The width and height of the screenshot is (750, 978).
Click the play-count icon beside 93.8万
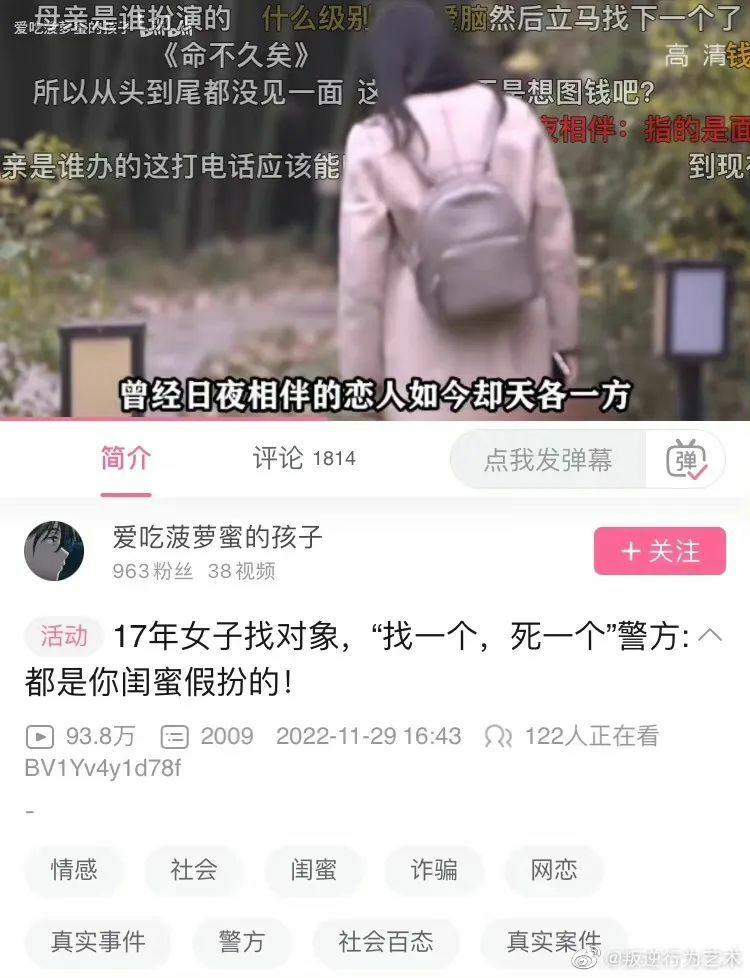(x=39, y=738)
